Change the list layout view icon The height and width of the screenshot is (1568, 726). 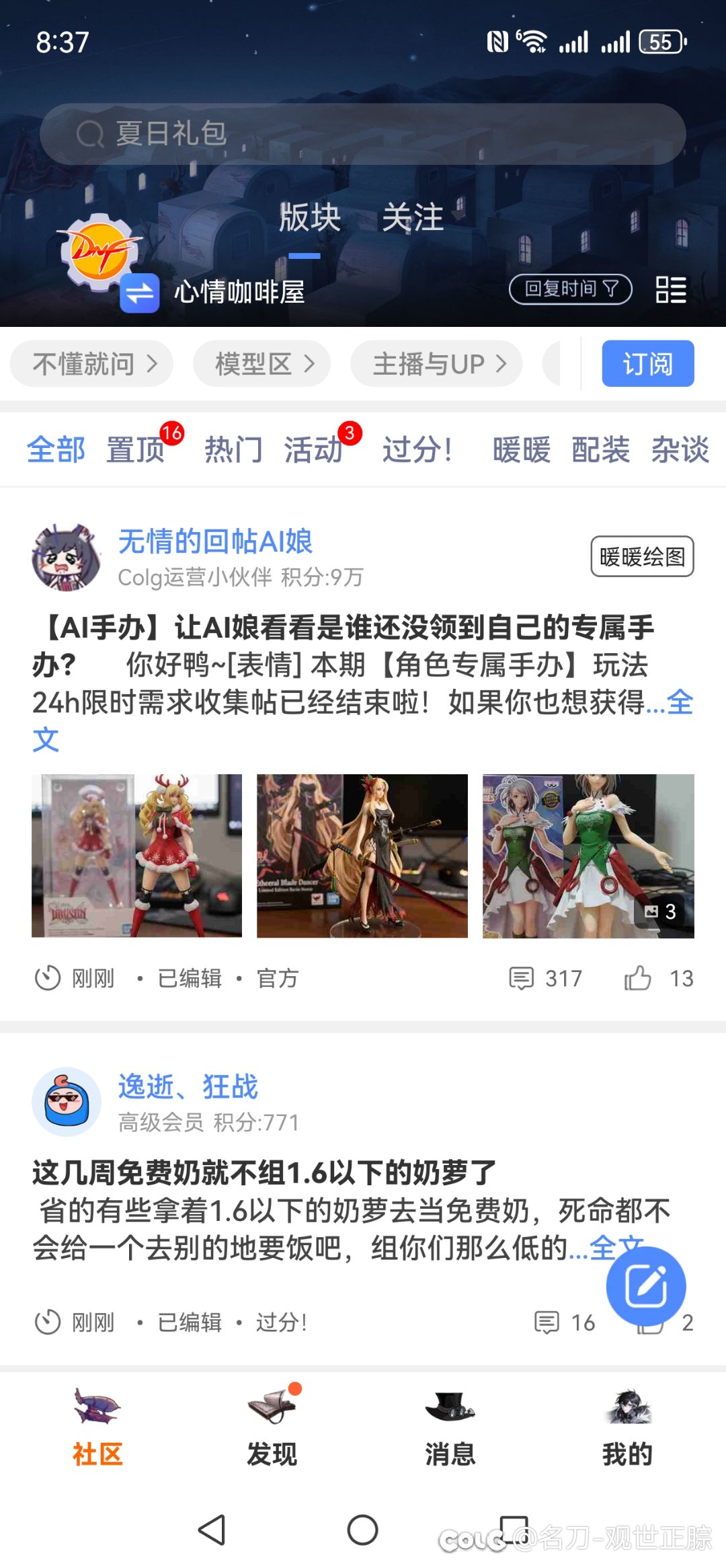[670, 290]
